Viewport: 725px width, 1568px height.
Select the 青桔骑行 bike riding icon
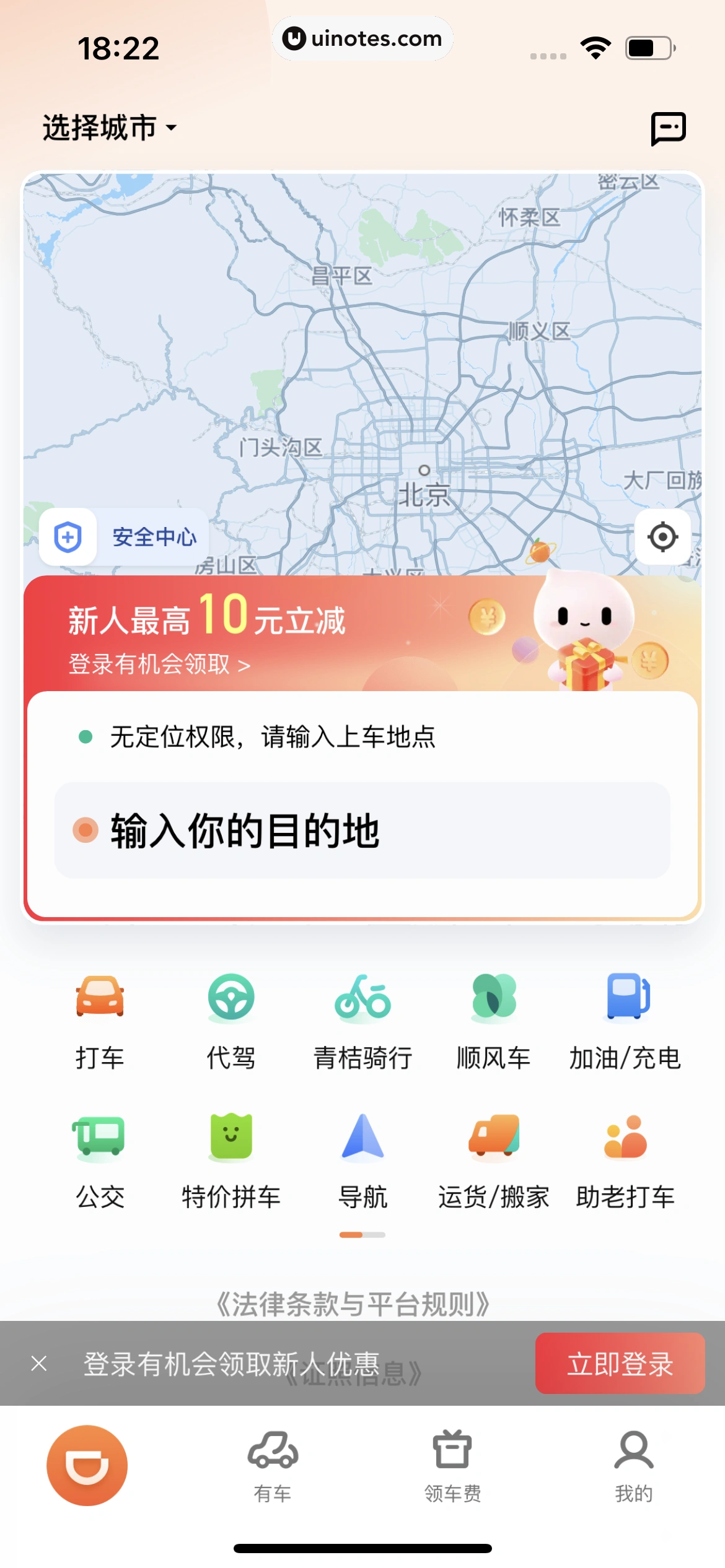click(x=362, y=1022)
